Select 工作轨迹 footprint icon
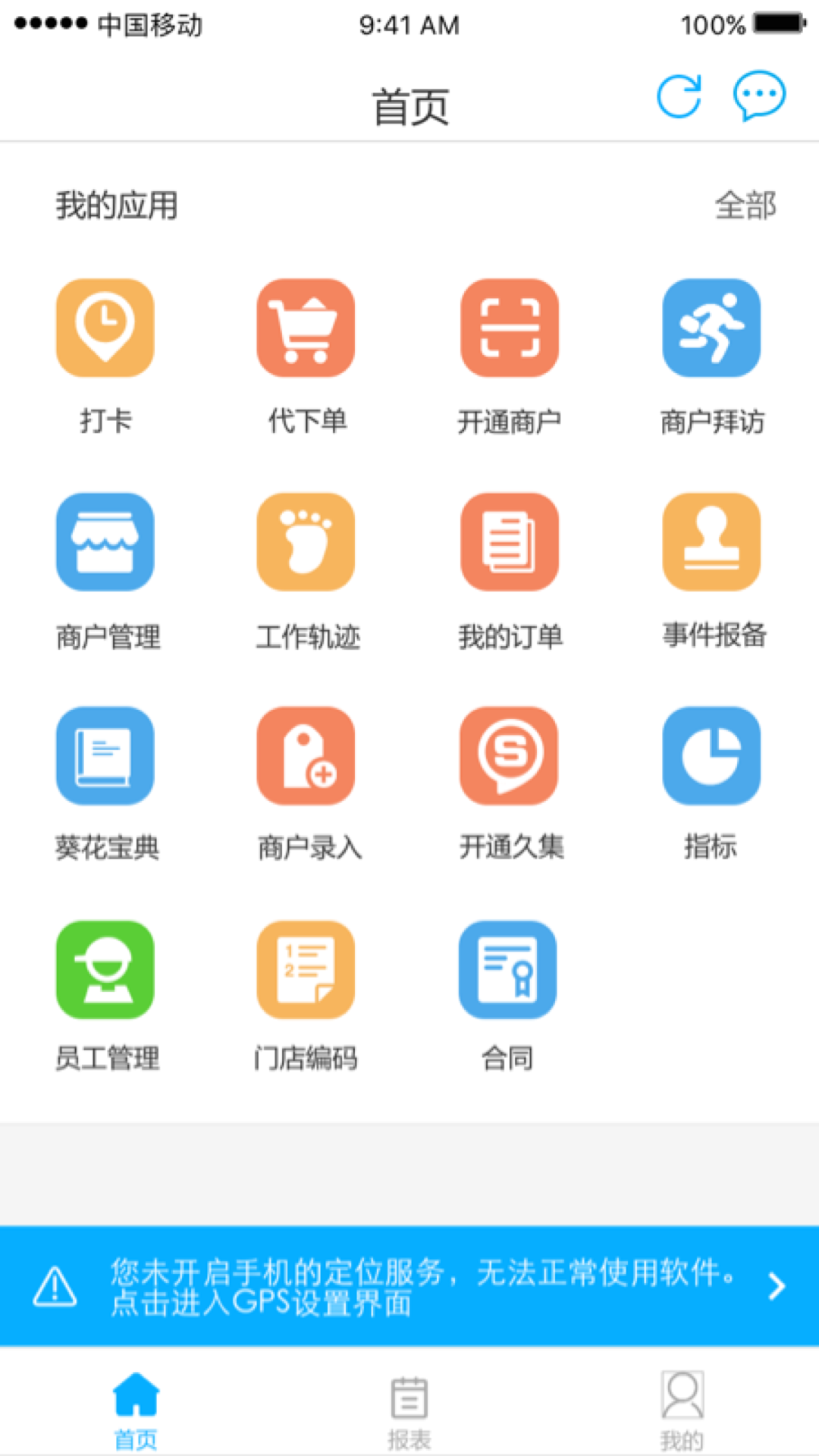819x1456 pixels. pos(306,542)
